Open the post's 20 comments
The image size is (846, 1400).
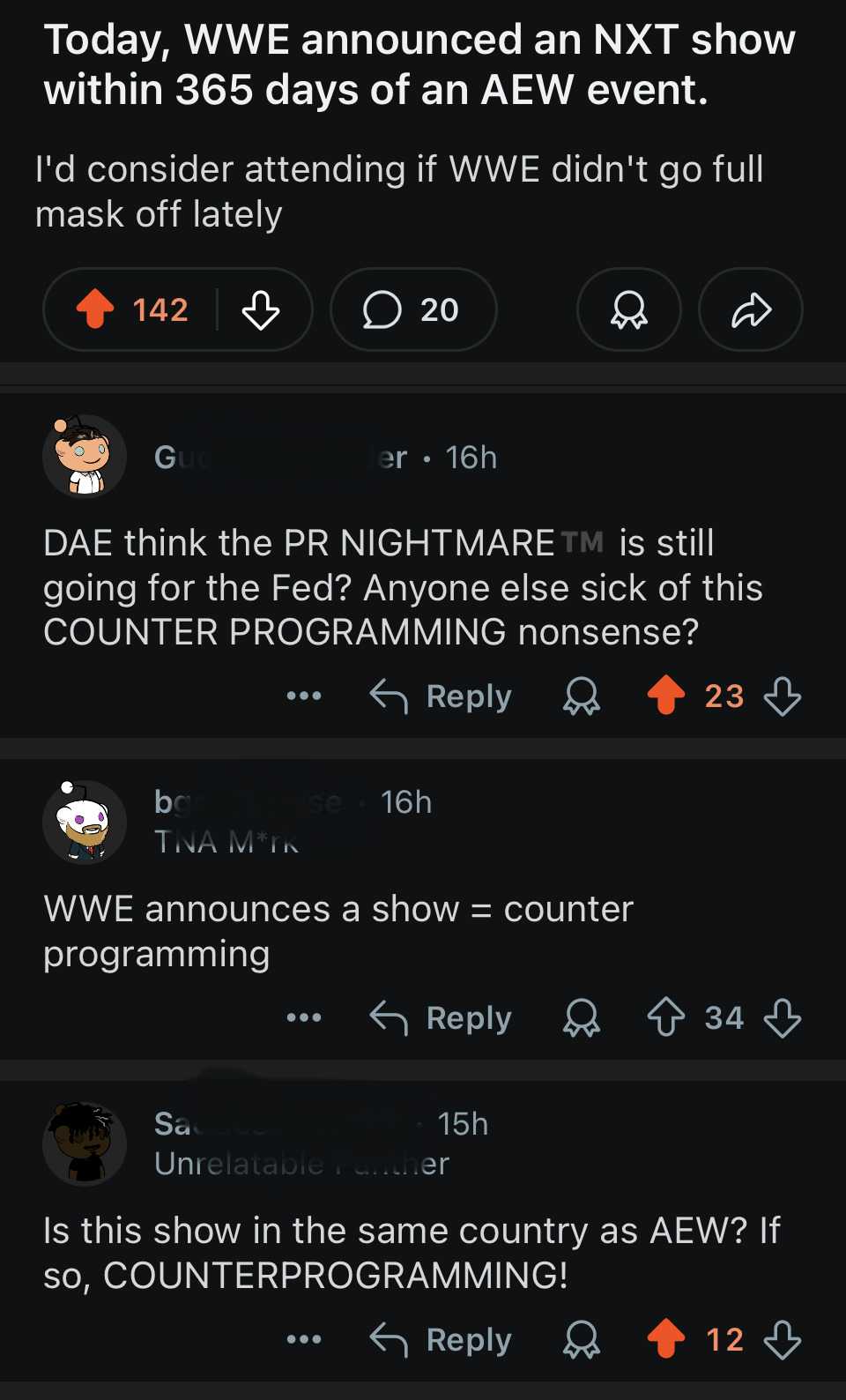point(412,309)
